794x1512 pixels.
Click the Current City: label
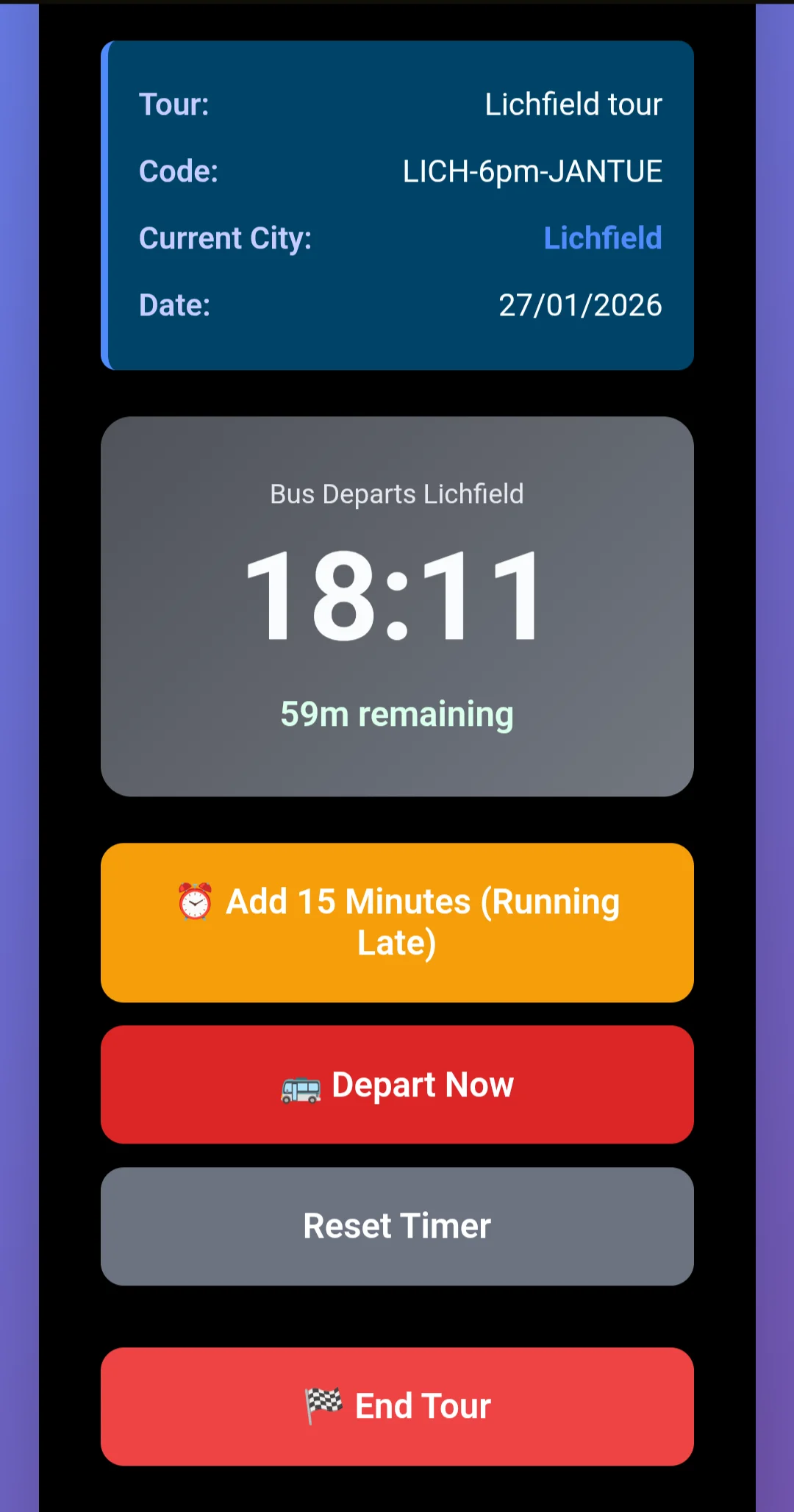225,238
